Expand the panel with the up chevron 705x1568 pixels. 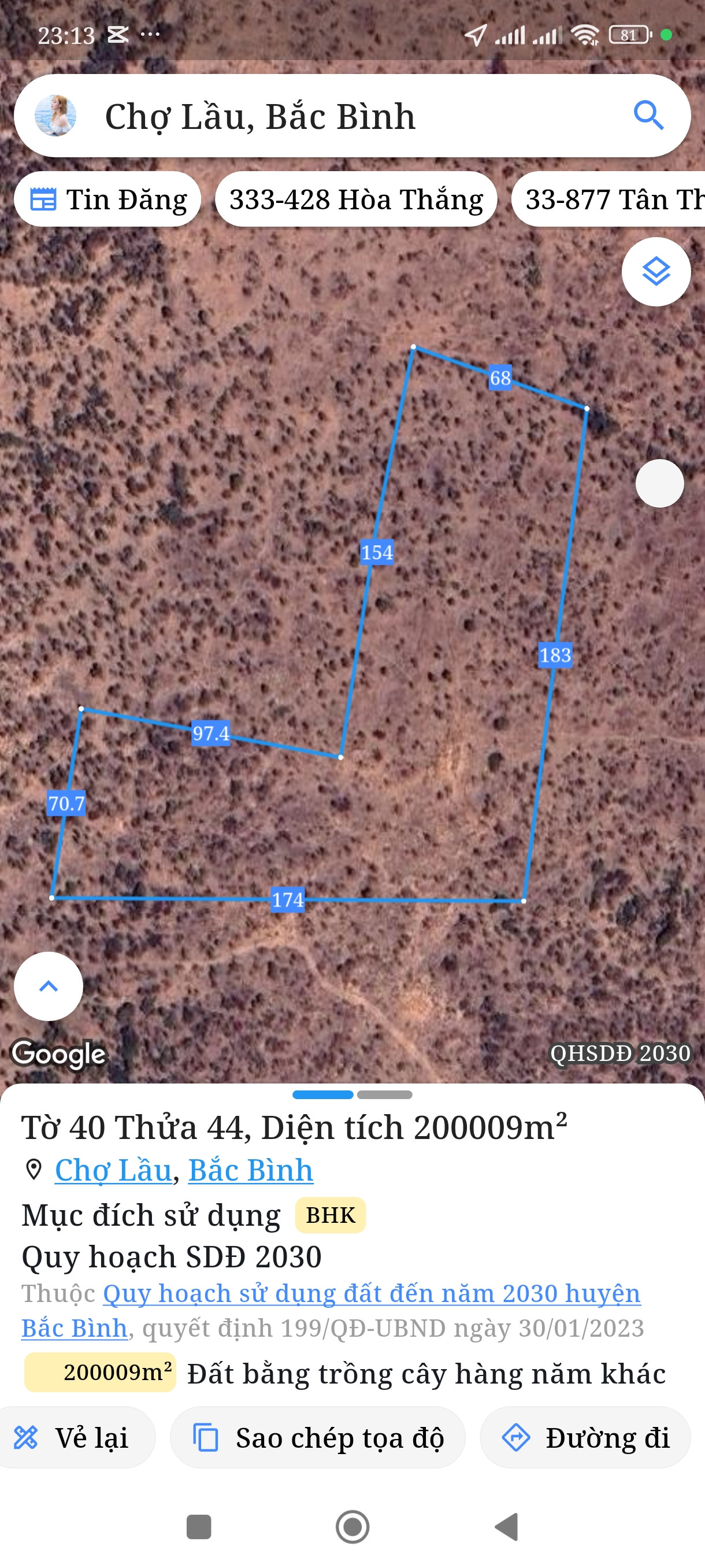click(x=49, y=985)
